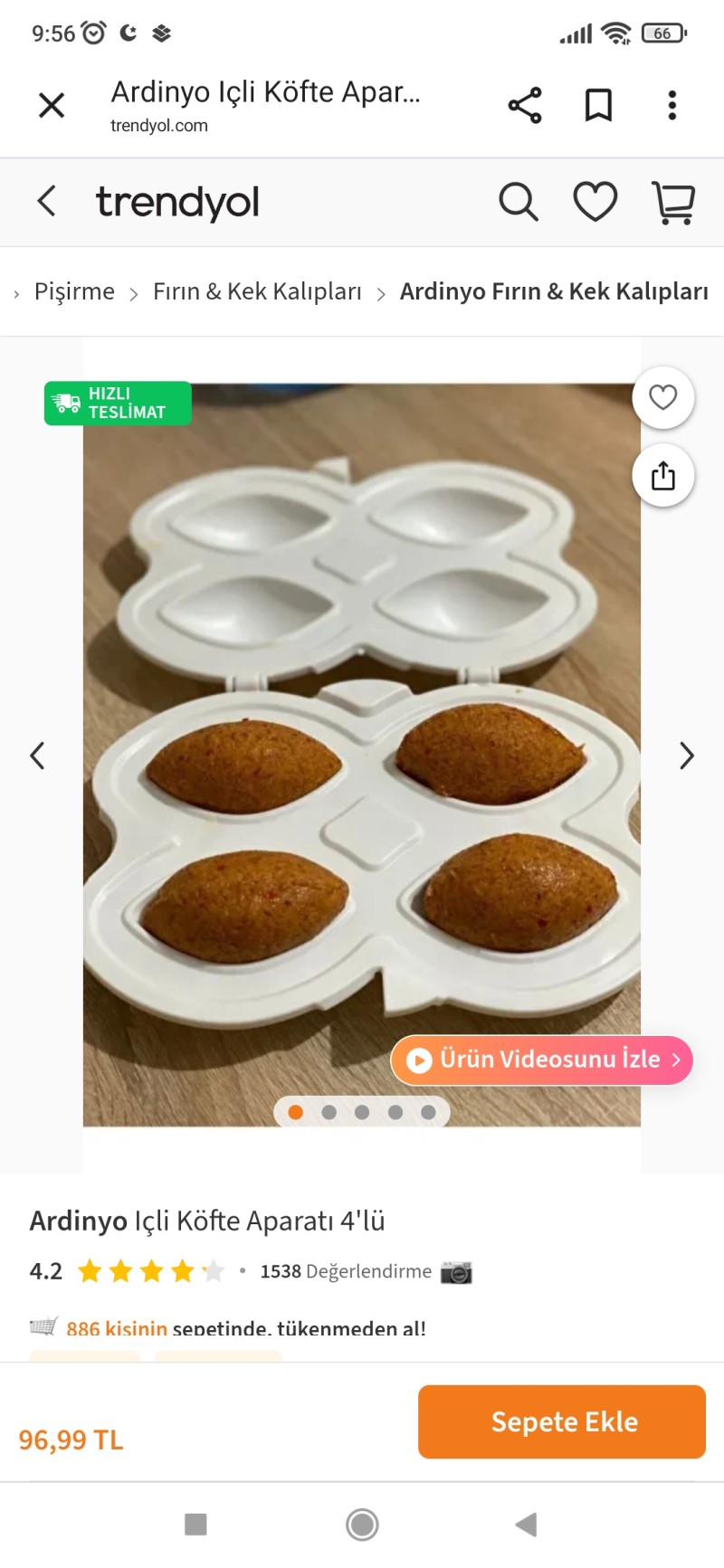Go to the system home screen
Viewport: 724px width, 1568px height.
tap(362, 1525)
